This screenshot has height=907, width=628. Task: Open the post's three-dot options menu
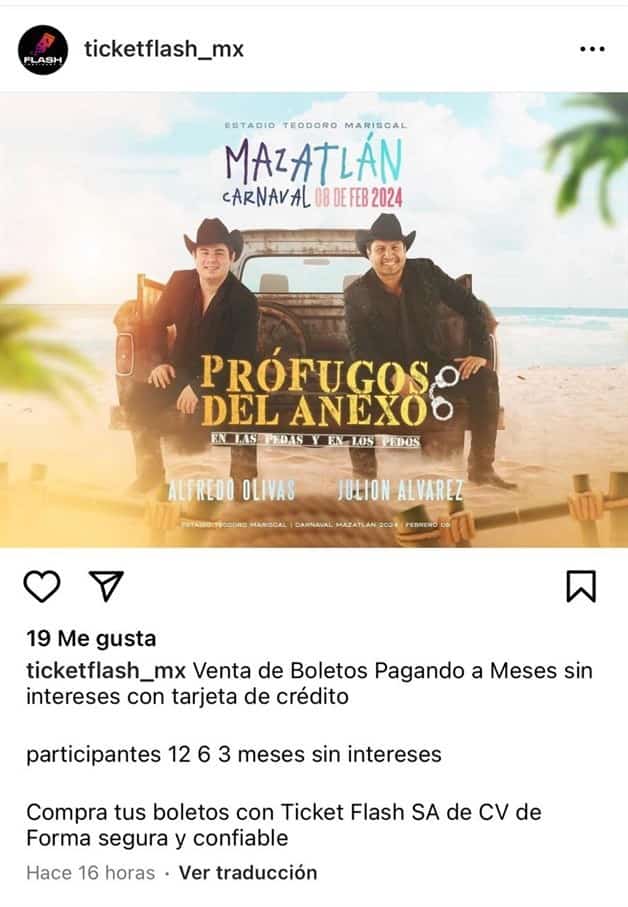pyautogui.click(x=594, y=49)
